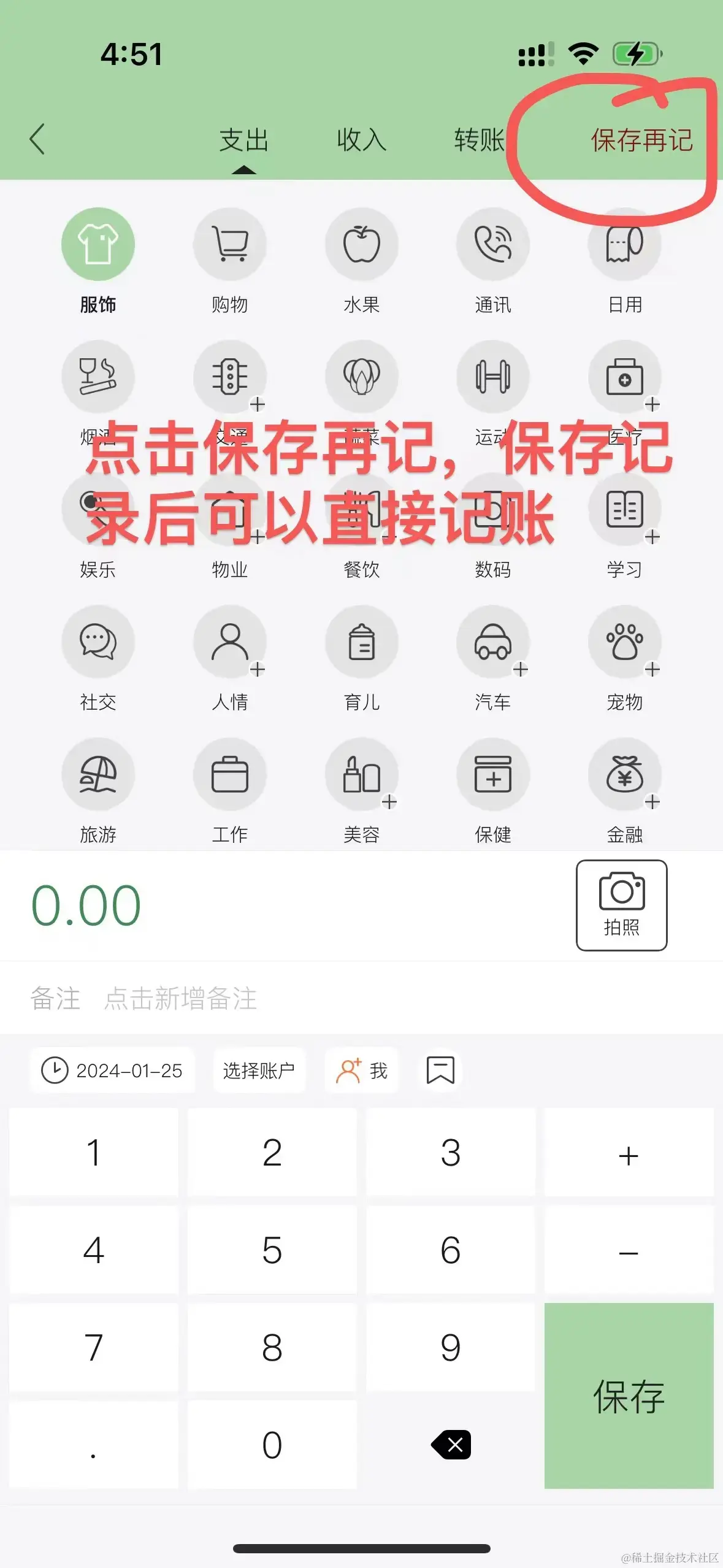Go back using the top-left arrow
The width and height of the screenshot is (723, 1568).
tap(38, 139)
